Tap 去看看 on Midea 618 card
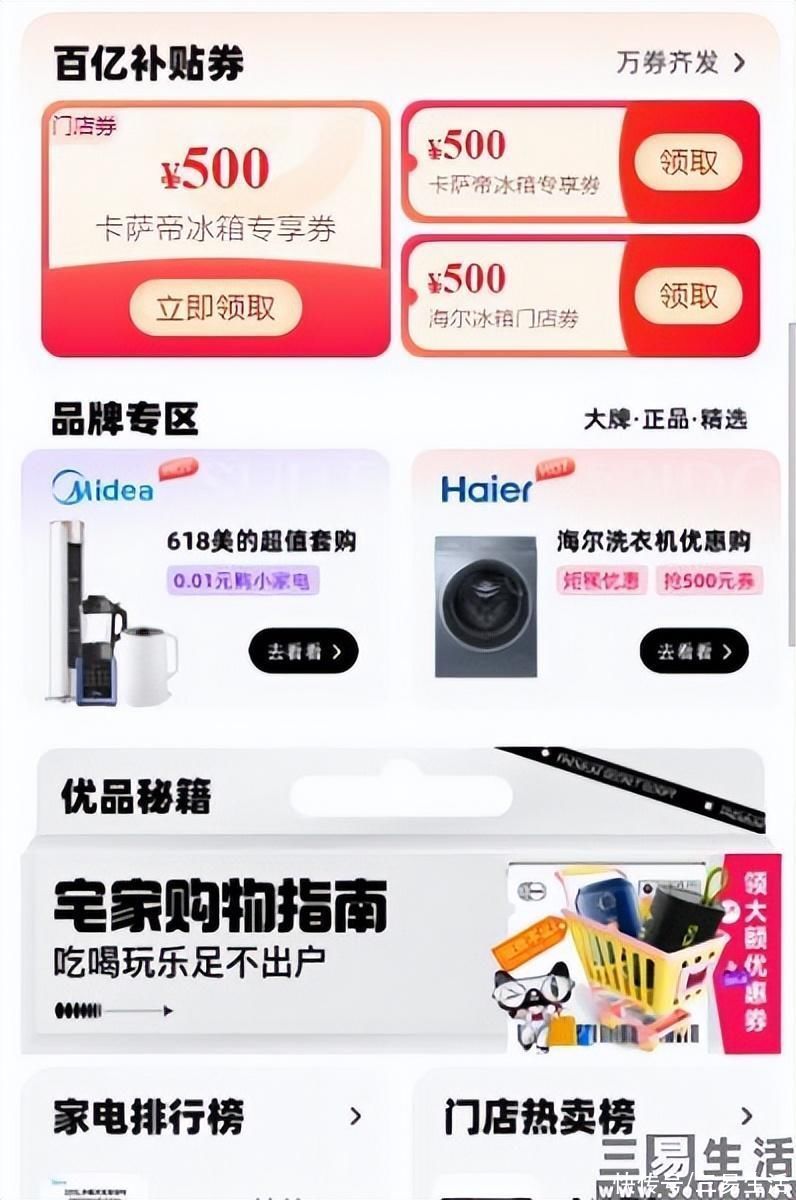 click(303, 652)
